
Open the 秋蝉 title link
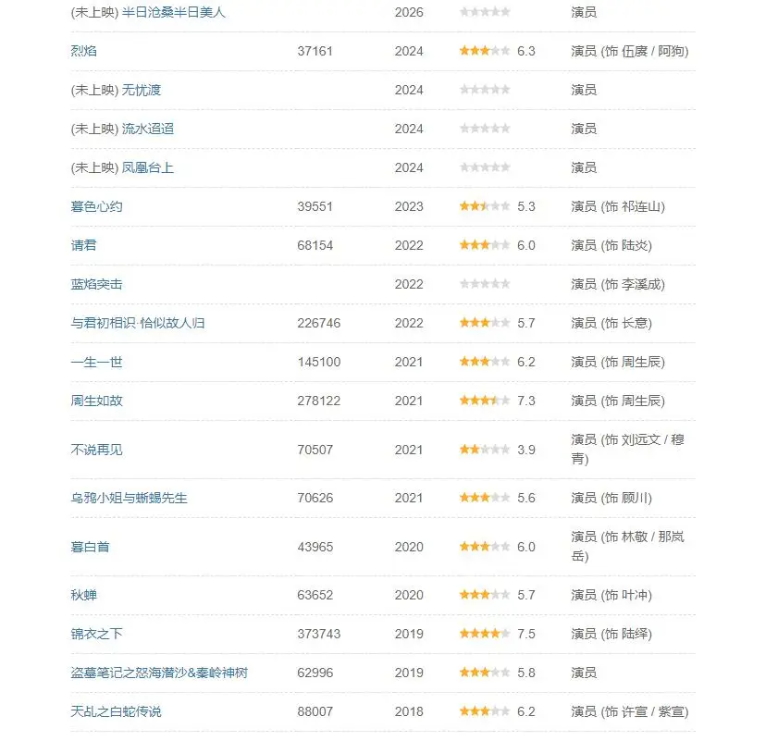(84, 595)
